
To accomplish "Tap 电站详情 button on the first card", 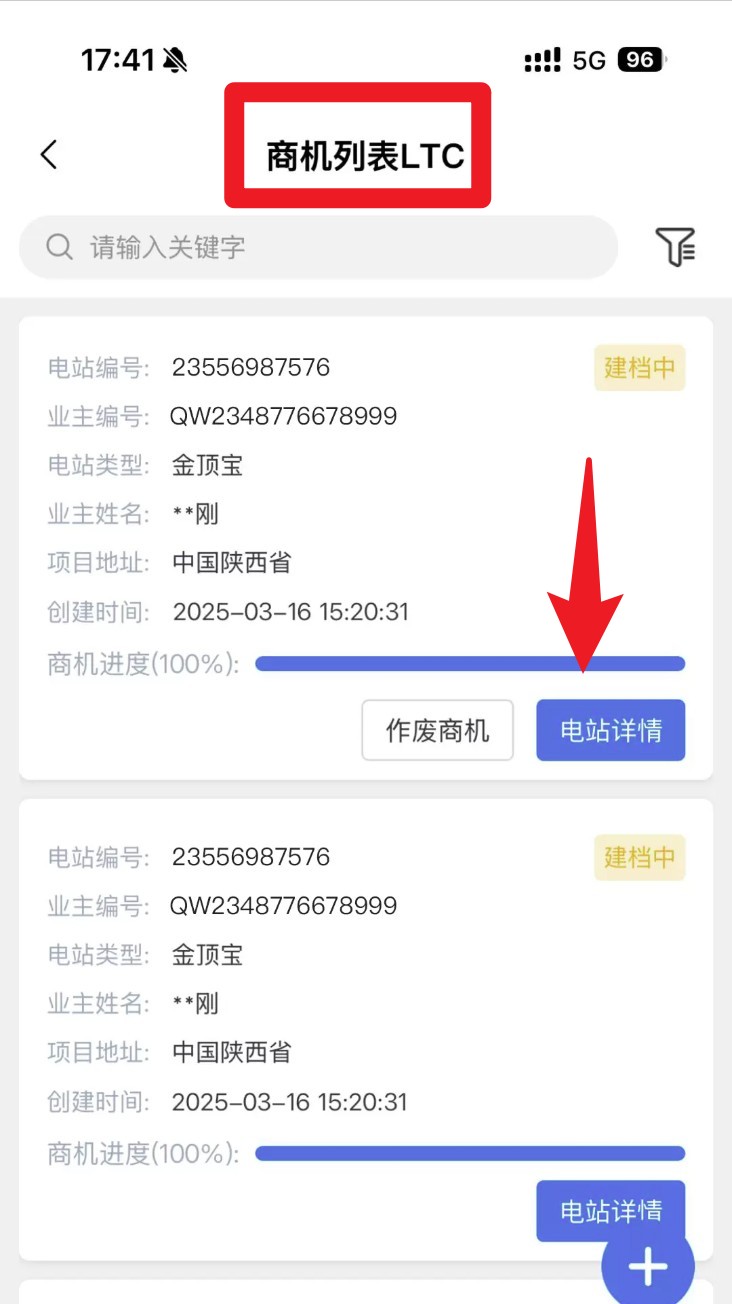I will pyautogui.click(x=610, y=731).
